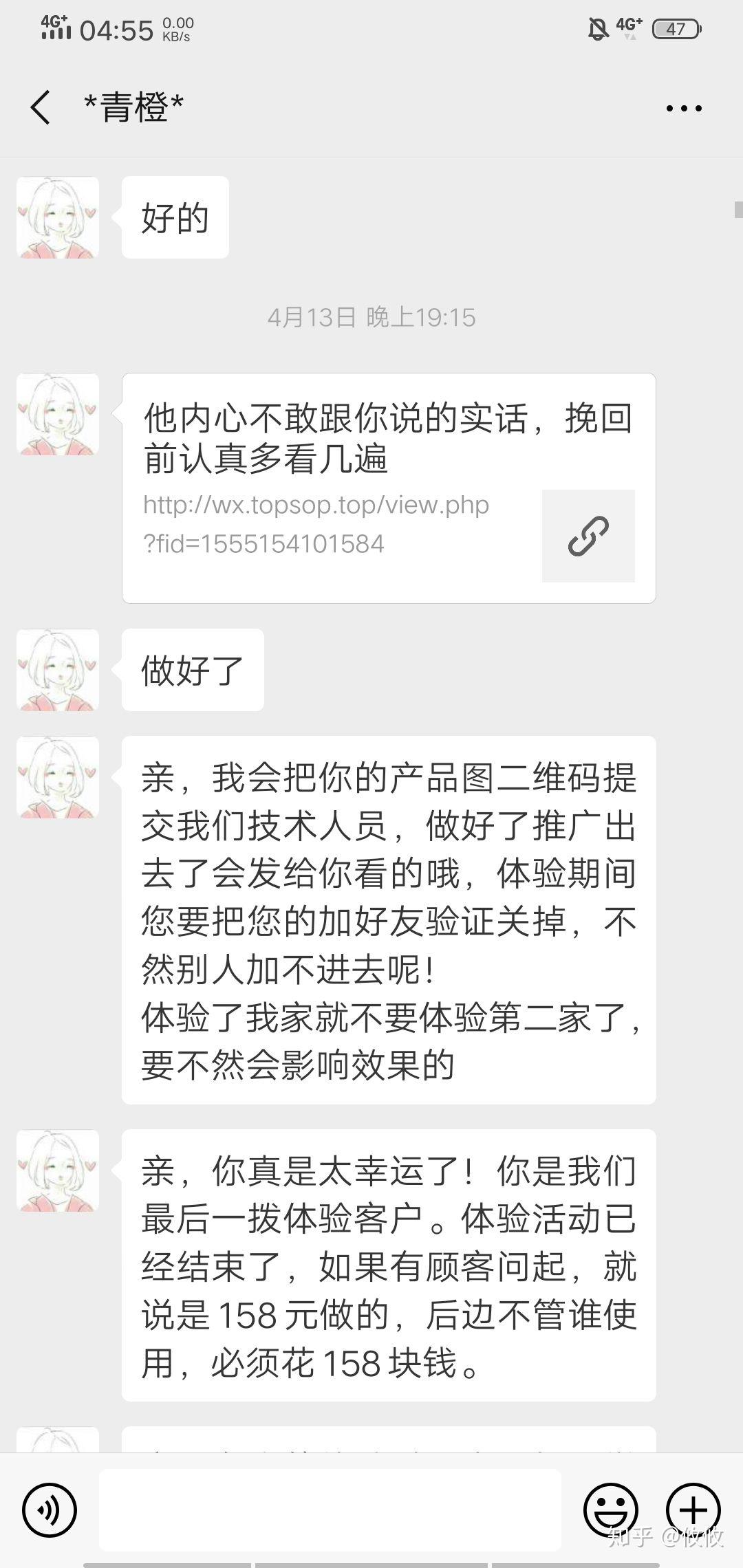Open the emoji sticker panel
Viewport: 743px width, 1568px height.
(611, 1510)
